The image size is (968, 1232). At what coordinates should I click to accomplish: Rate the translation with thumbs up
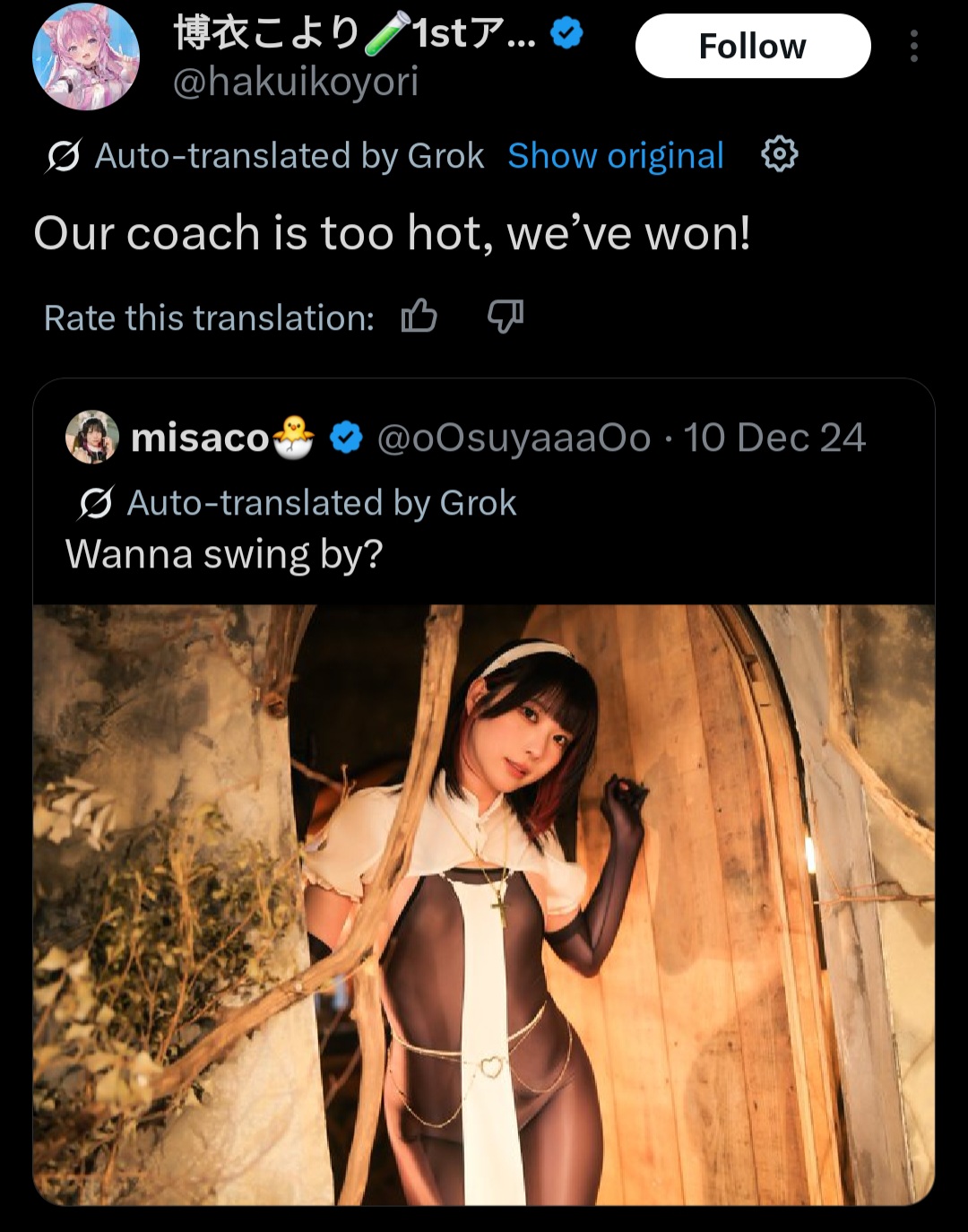pos(419,317)
